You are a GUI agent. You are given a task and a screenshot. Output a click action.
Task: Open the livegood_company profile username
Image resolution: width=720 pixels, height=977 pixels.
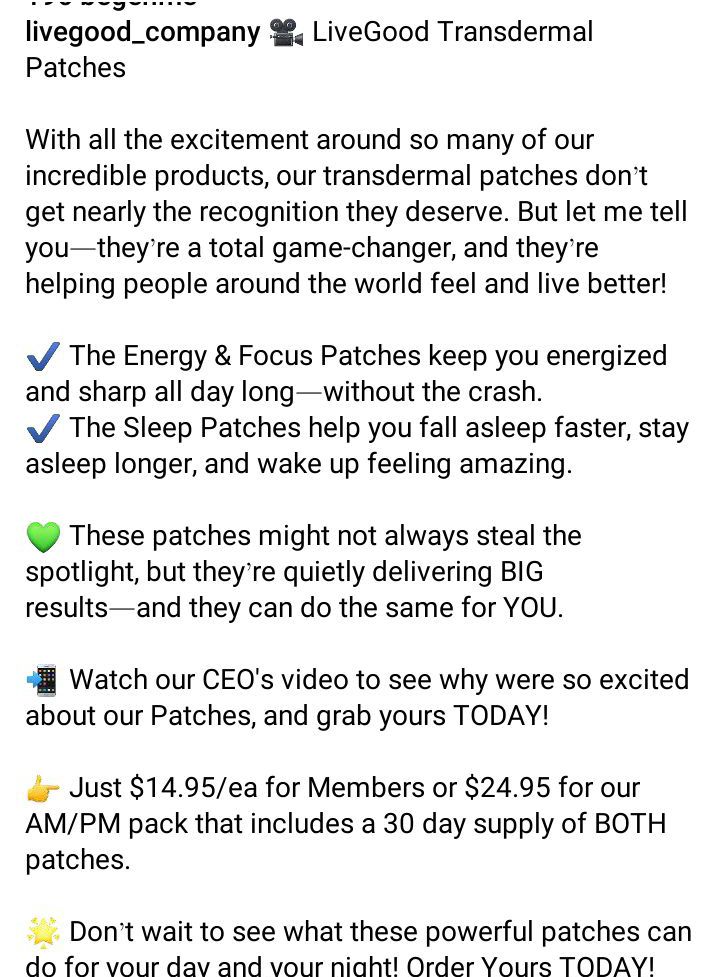coord(142,32)
